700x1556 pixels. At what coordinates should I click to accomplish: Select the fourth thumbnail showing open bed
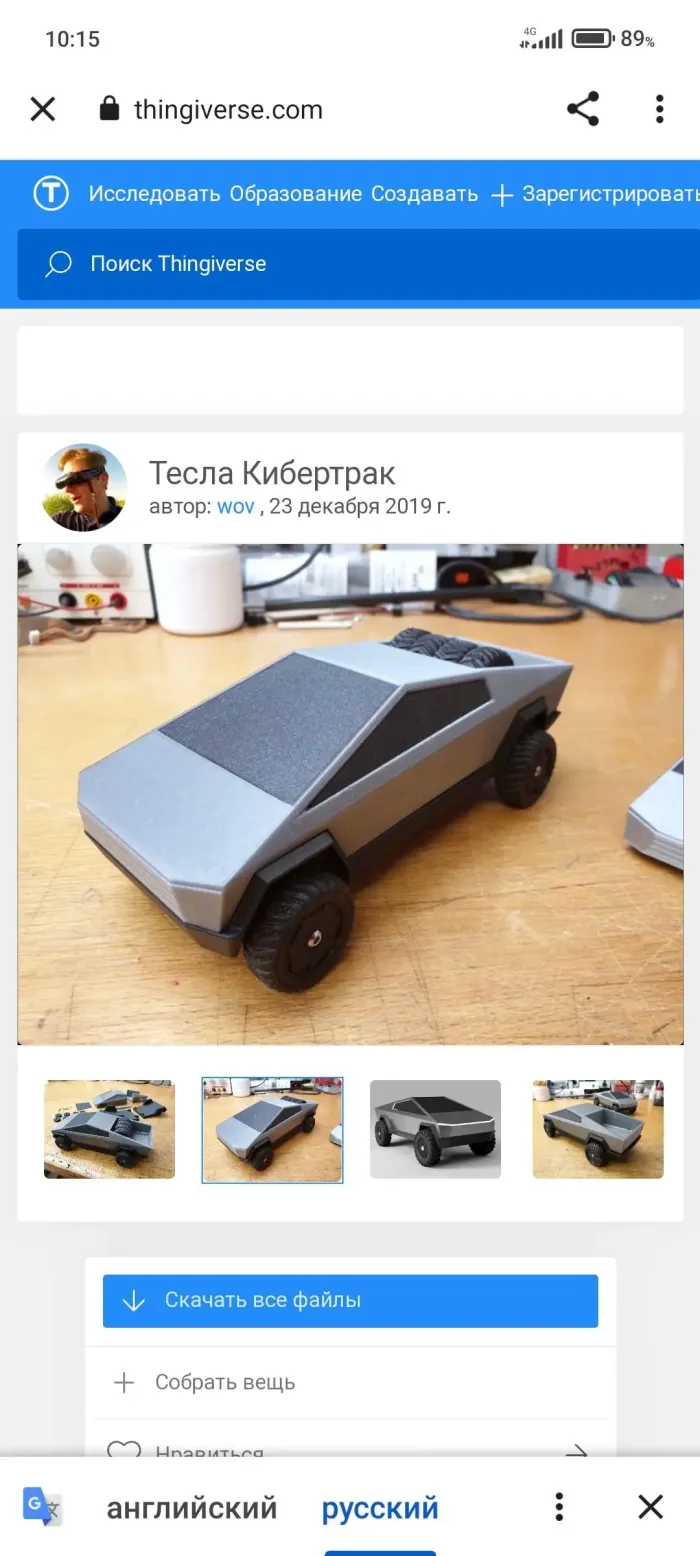597,1129
